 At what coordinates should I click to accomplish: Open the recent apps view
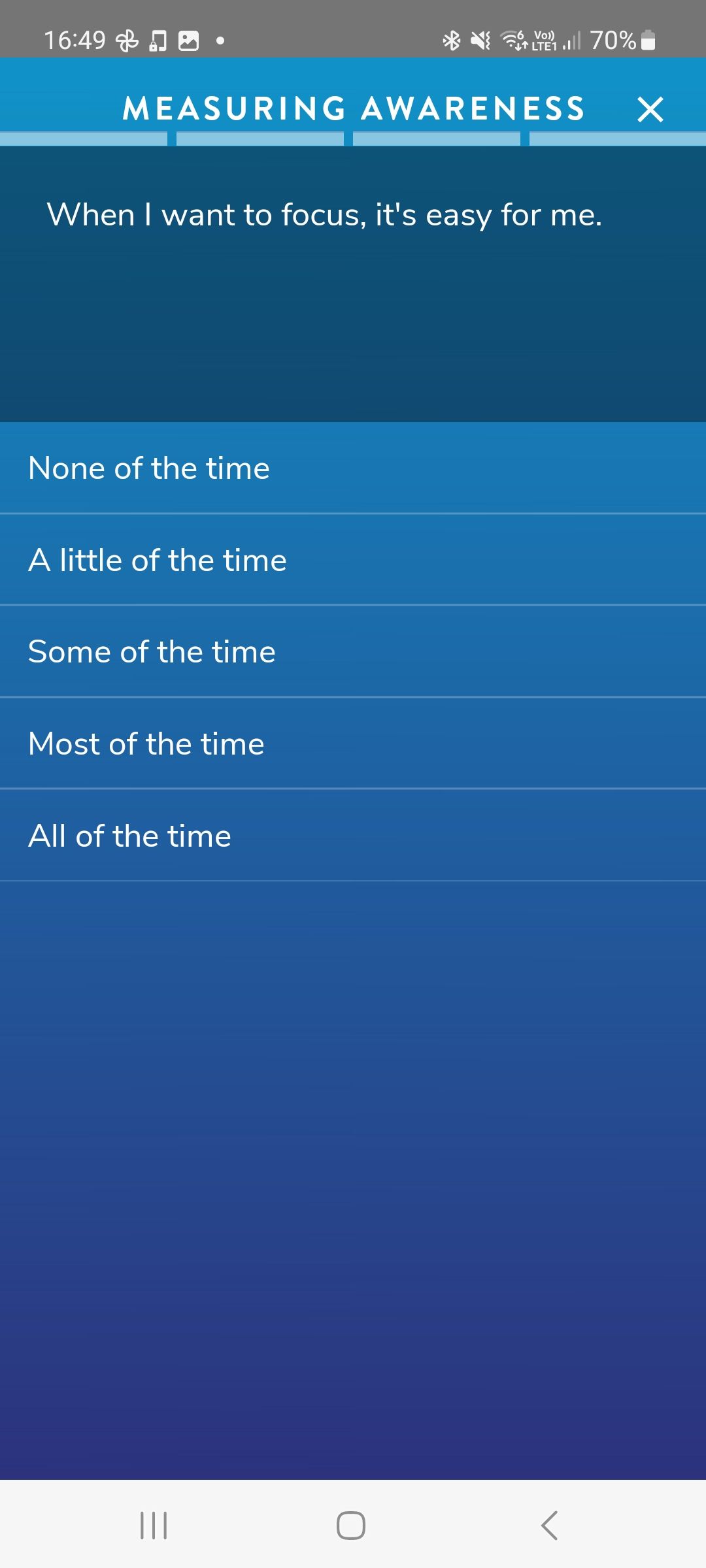[154, 1526]
